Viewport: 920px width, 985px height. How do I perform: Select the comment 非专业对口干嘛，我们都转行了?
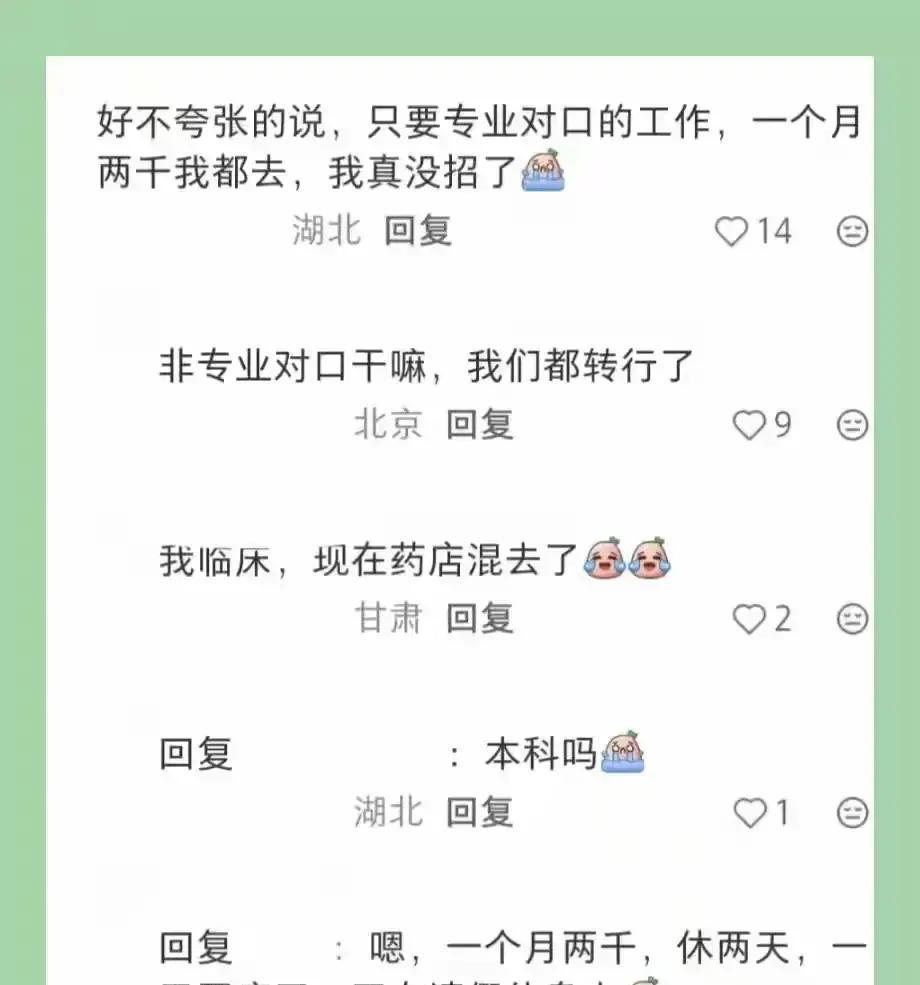[425, 366]
